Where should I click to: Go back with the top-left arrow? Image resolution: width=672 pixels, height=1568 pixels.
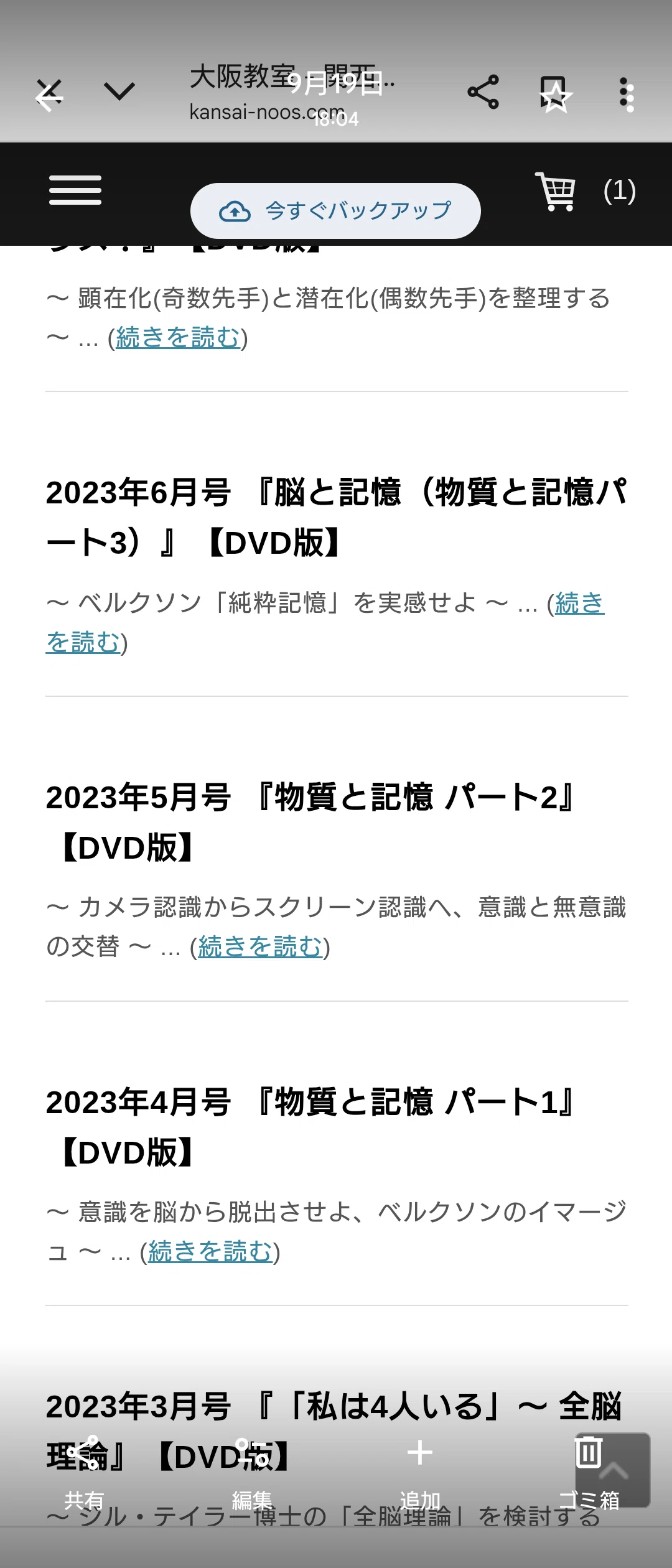[49, 96]
